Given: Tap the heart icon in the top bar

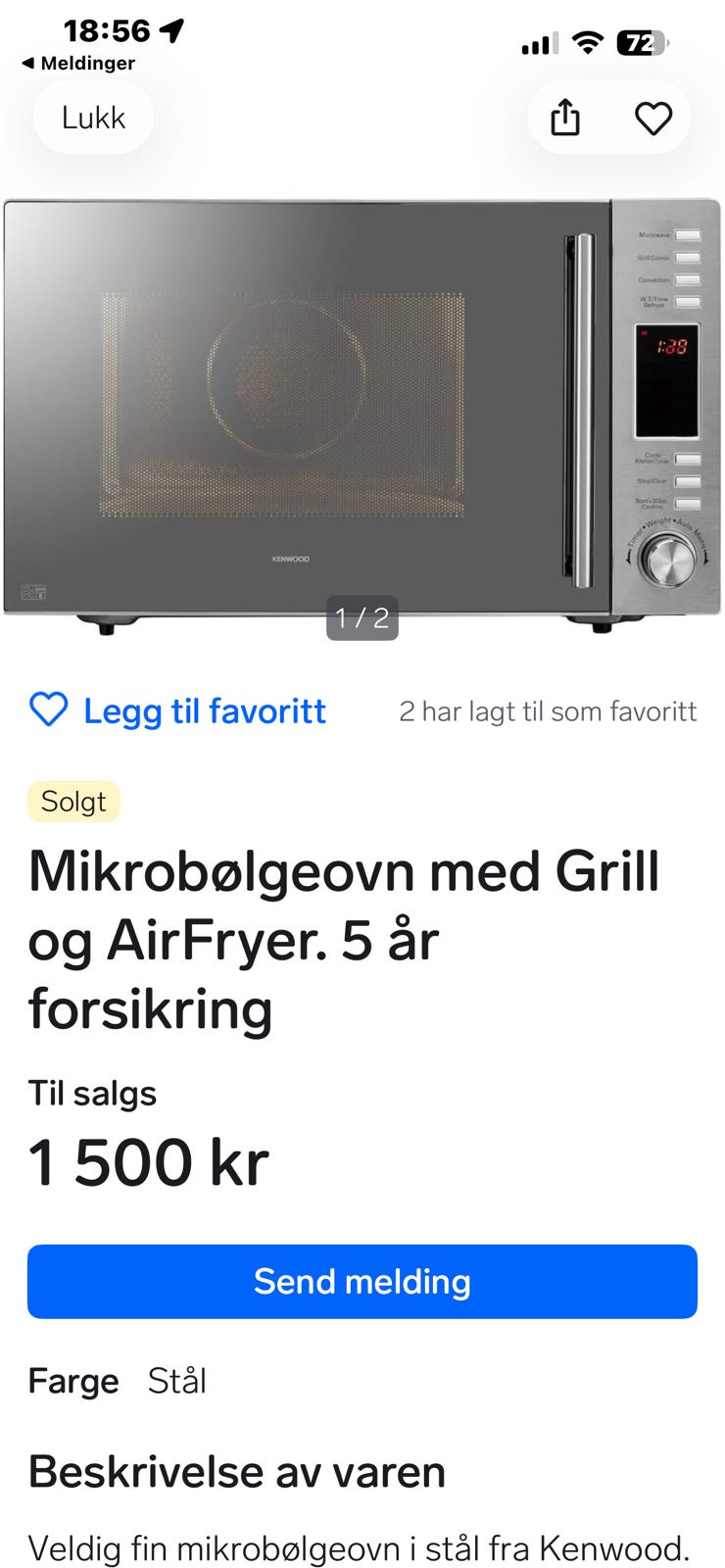Looking at the screenshot, I should tap(653, 119).
